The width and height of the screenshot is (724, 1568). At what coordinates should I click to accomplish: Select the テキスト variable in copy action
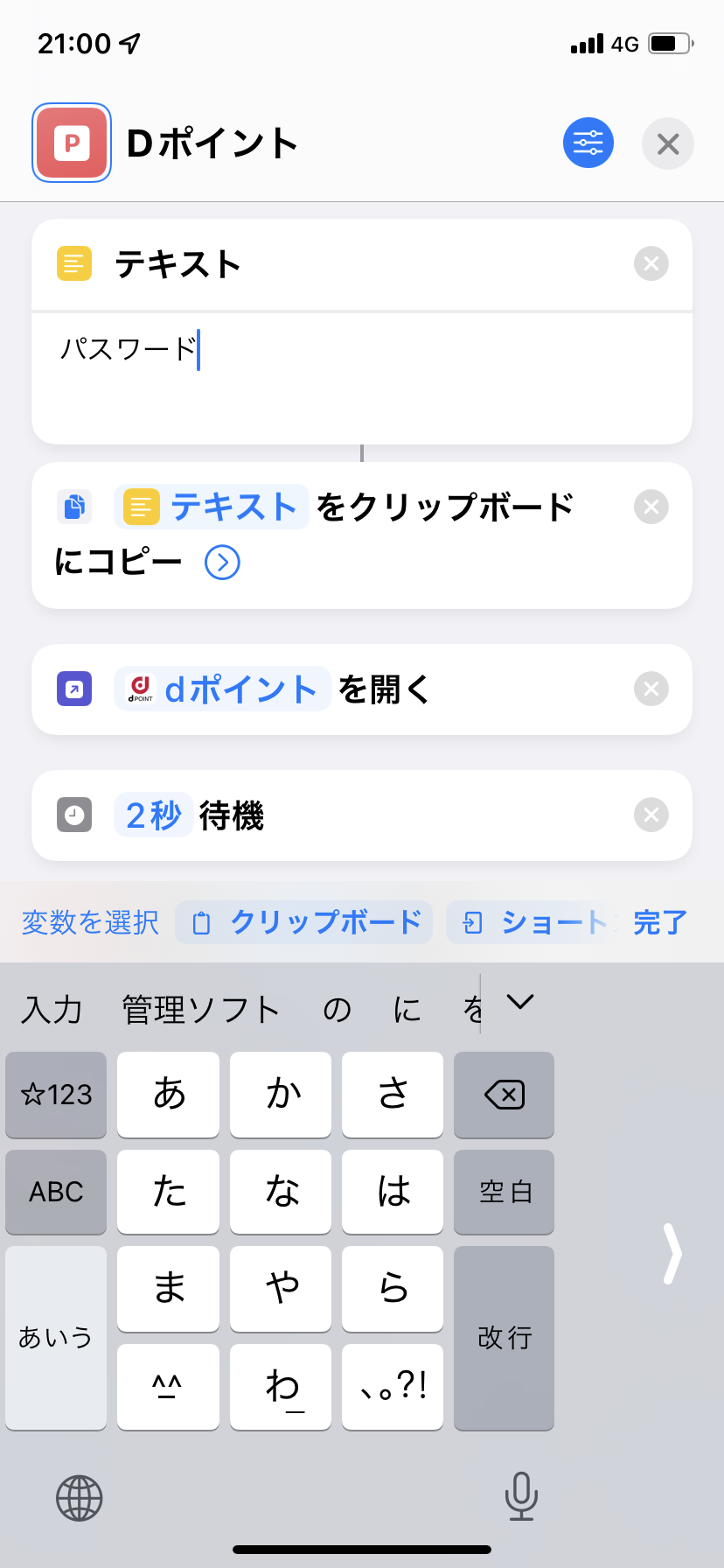tap(212, 507)
